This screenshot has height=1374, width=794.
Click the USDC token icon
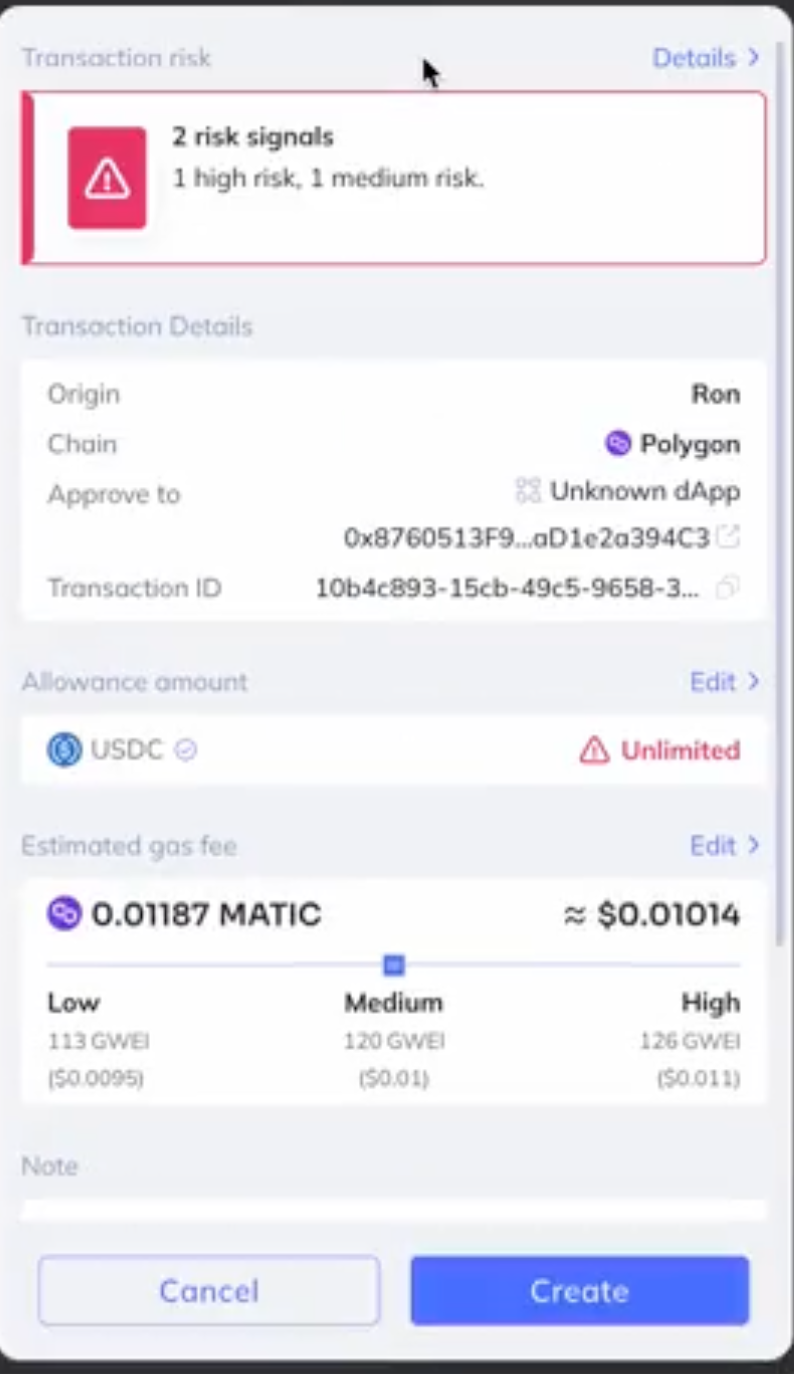62,750
